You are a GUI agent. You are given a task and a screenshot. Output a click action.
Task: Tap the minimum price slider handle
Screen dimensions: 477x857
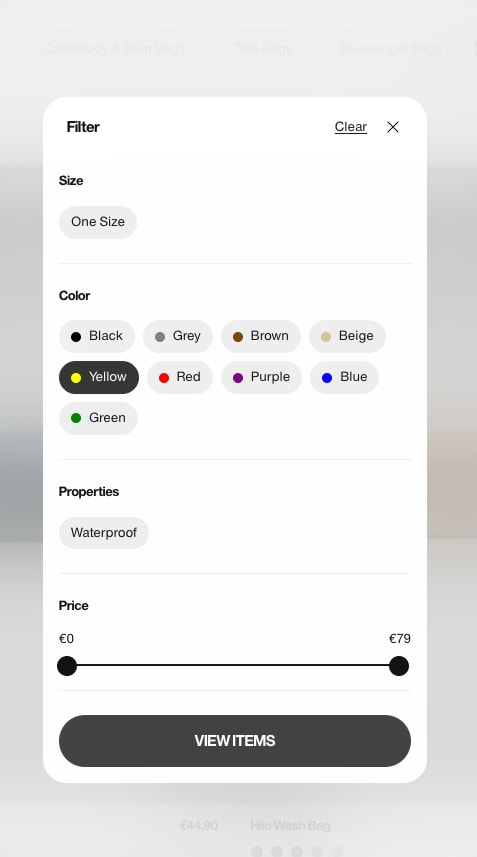click(x=67, y=666)
